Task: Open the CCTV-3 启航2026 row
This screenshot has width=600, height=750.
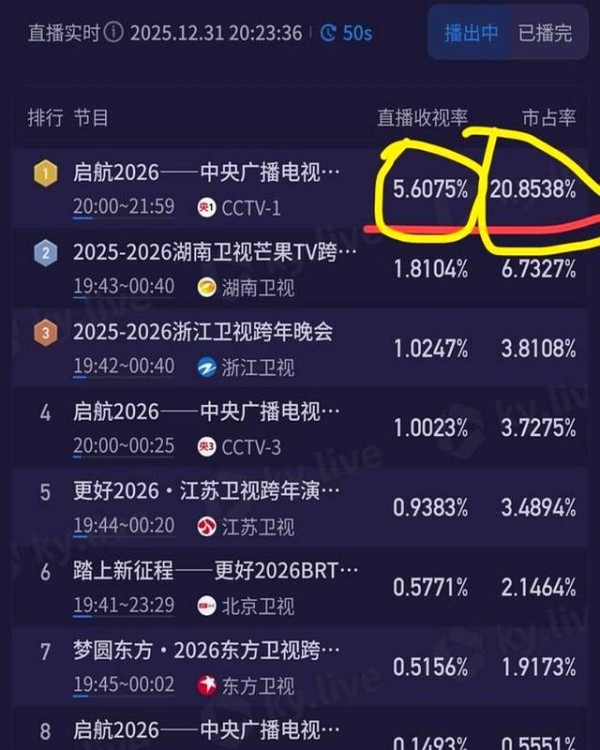Action: (x=210, y=427)
